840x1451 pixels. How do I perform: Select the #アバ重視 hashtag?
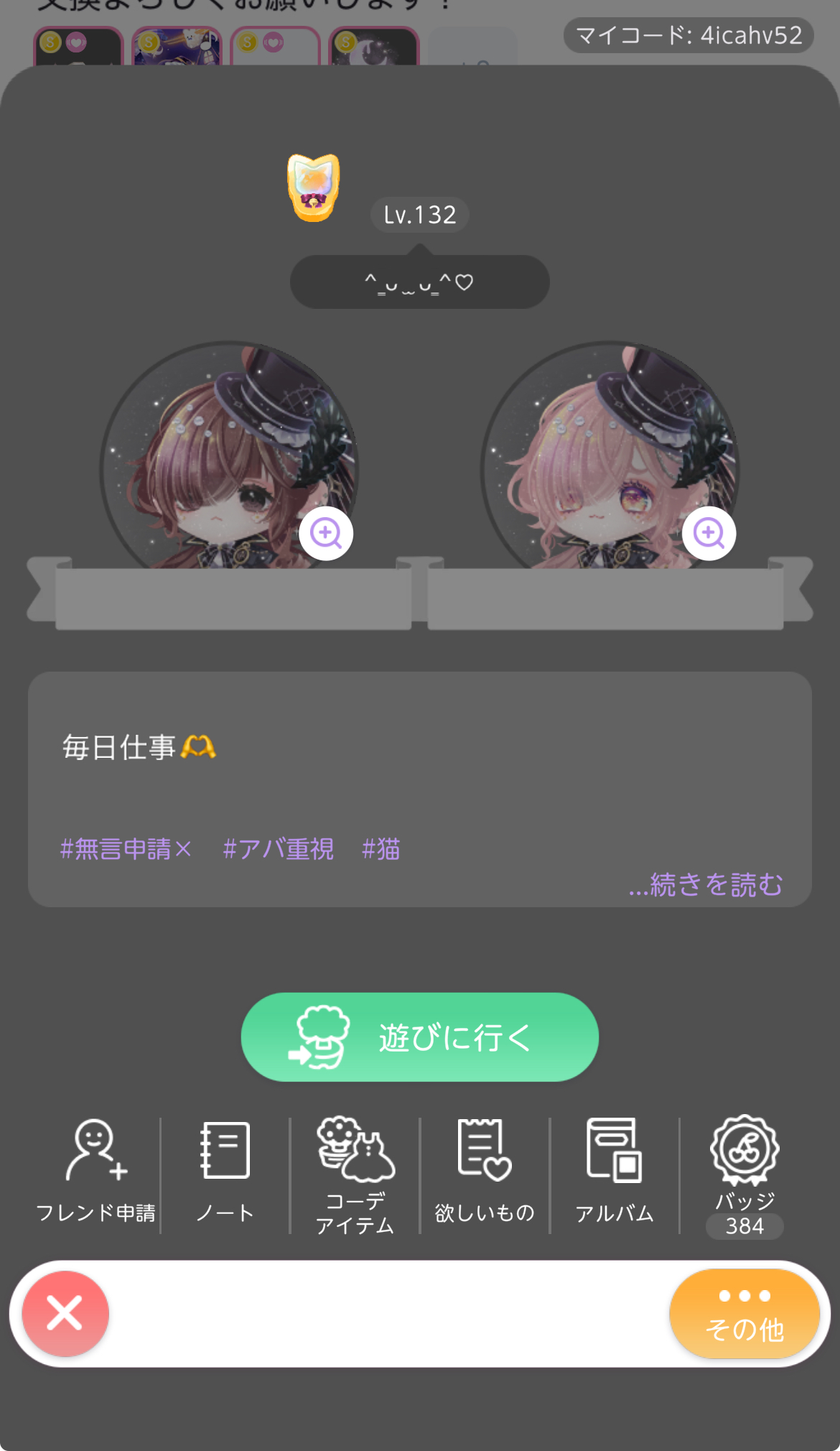279,849
